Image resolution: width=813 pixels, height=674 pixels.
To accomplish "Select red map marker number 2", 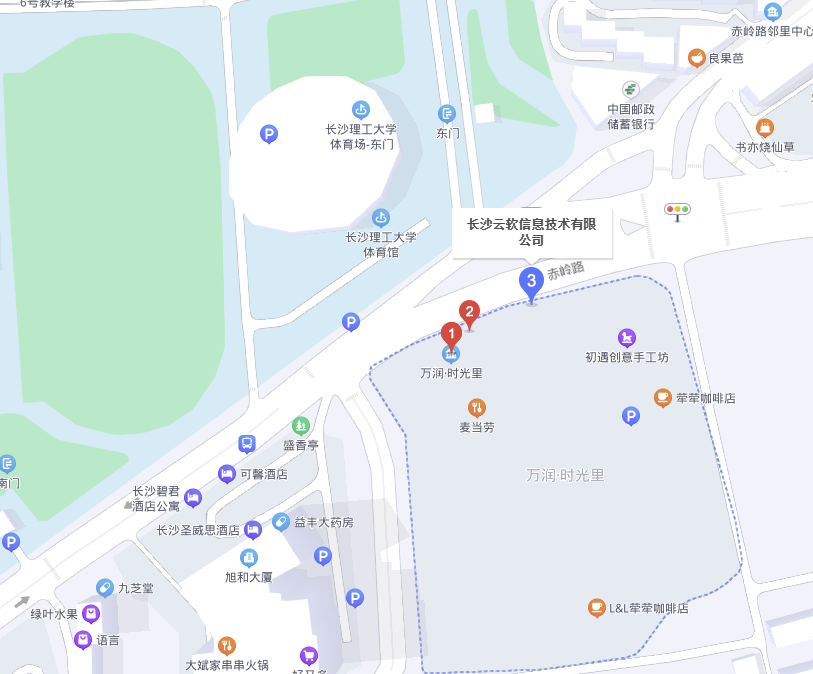I will 468,312.
